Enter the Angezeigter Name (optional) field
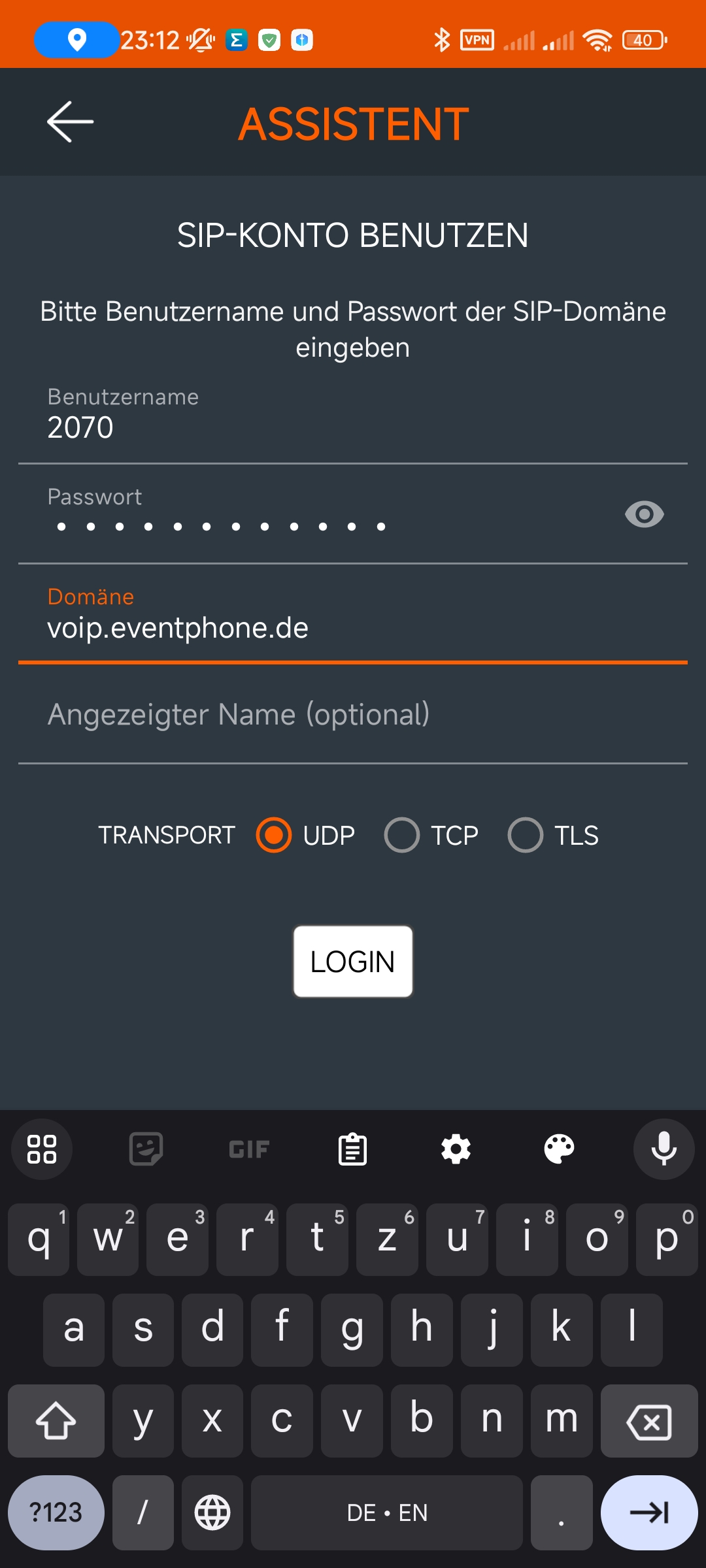 [x=353, y=715]
